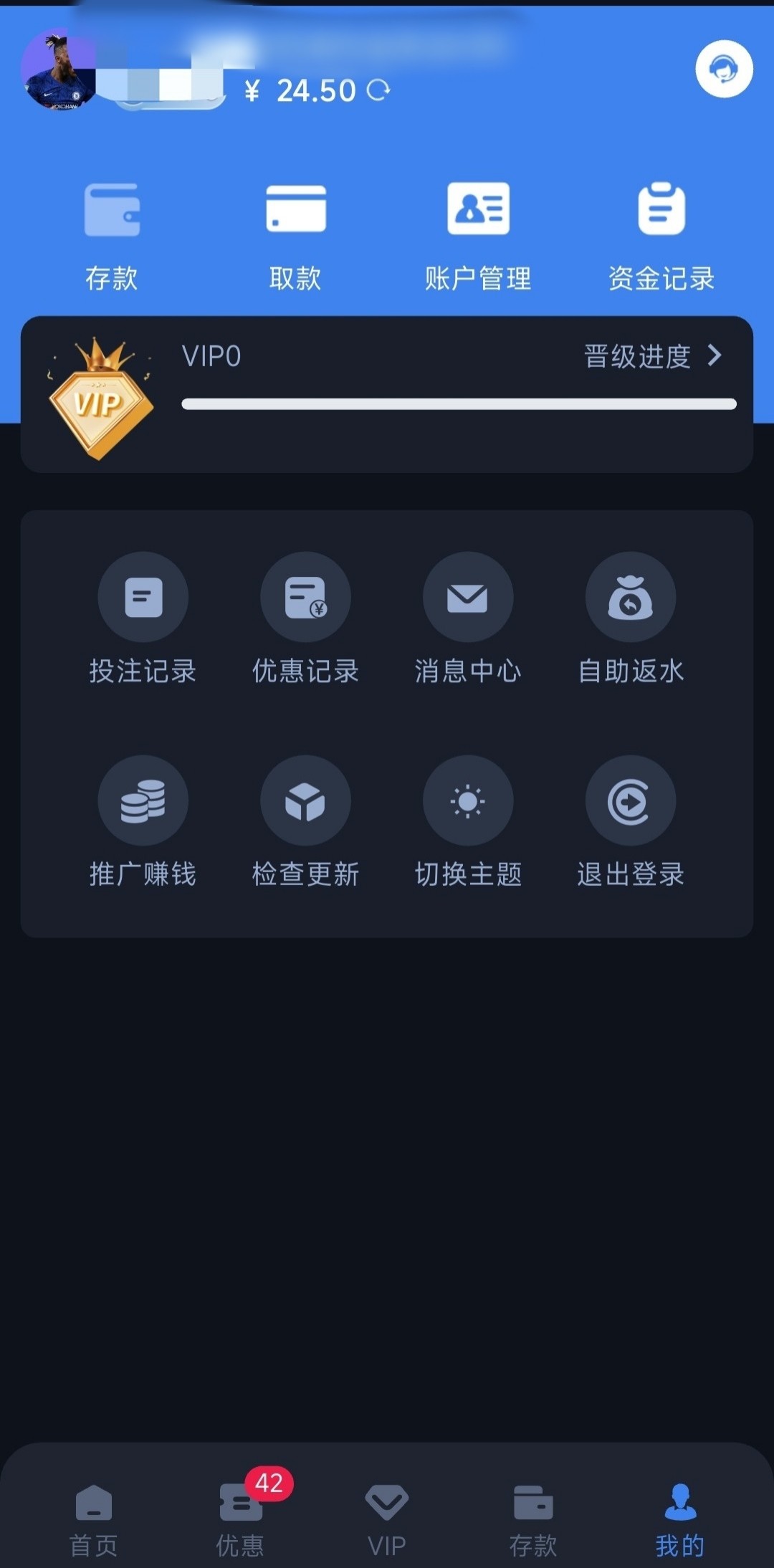Open 晋级进度 VIP progress

click(652, 356)
